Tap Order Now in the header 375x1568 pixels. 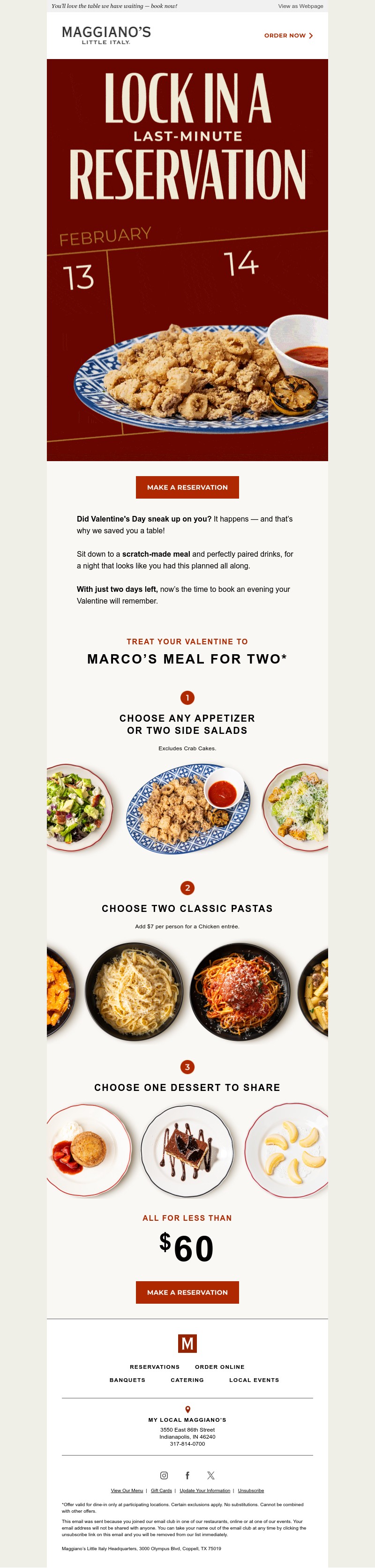pyautogui.click(x=288, y=35)
